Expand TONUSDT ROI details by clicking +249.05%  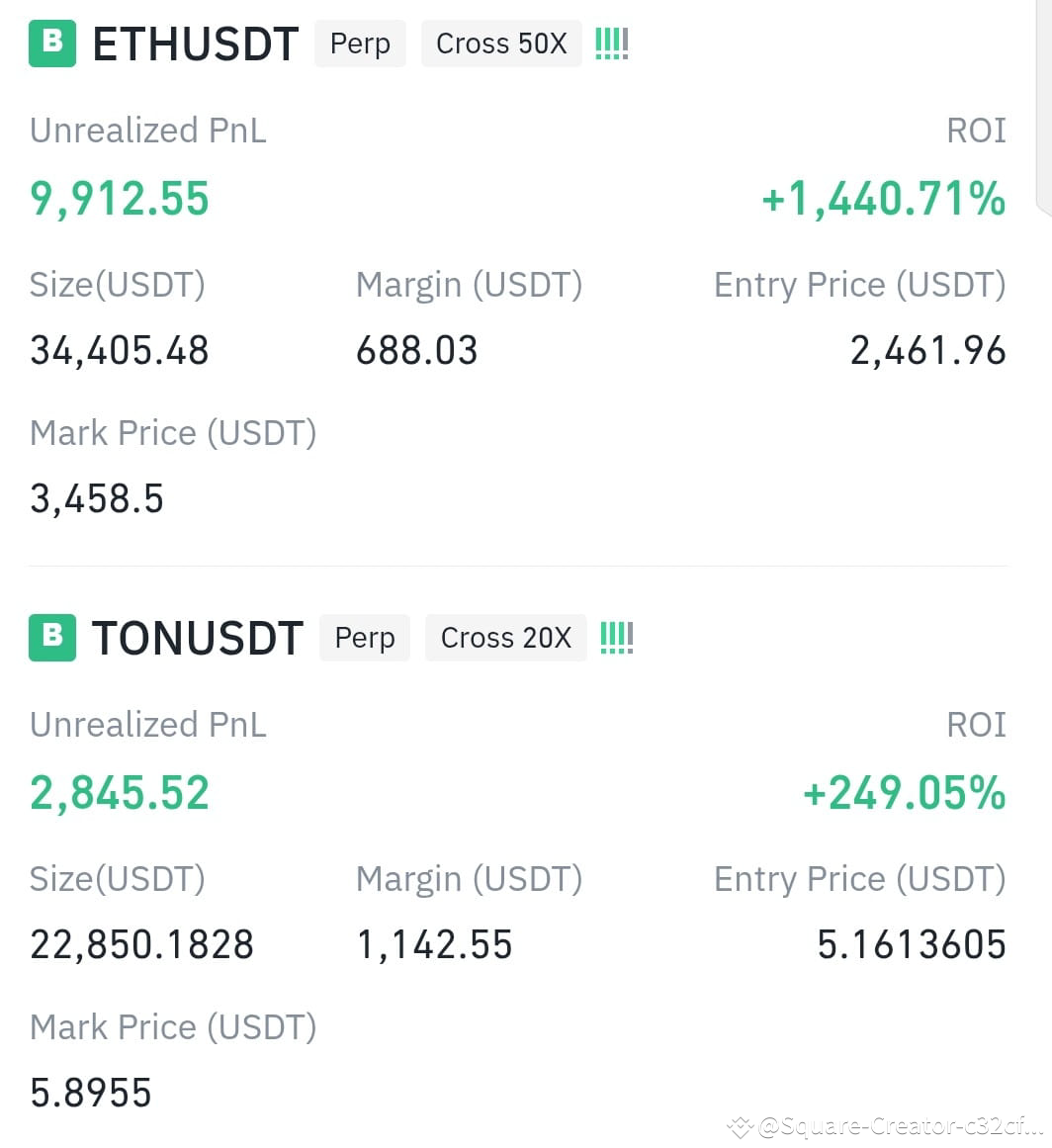pos(905,792)
